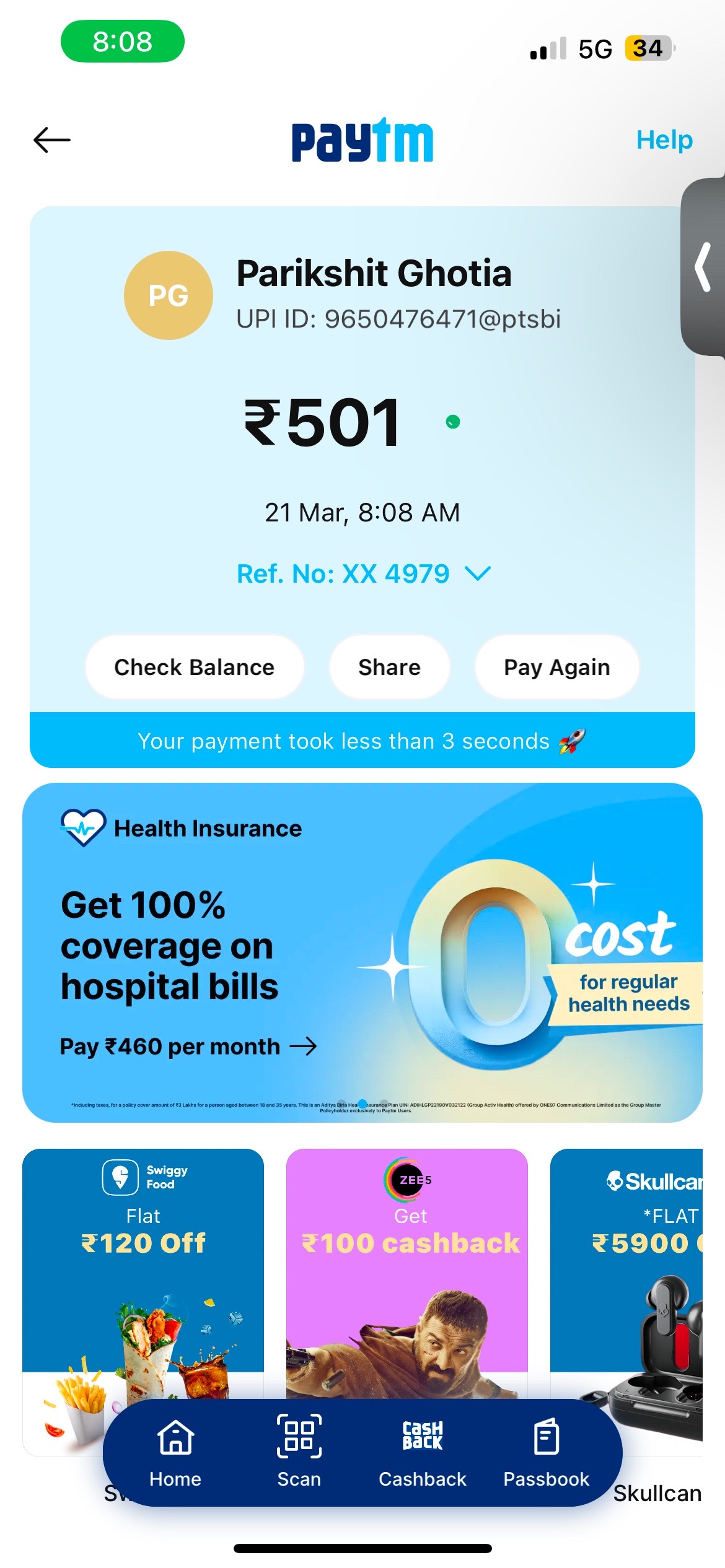Share the payment receipt
725x1568 pixels.
tap(389, 667)
